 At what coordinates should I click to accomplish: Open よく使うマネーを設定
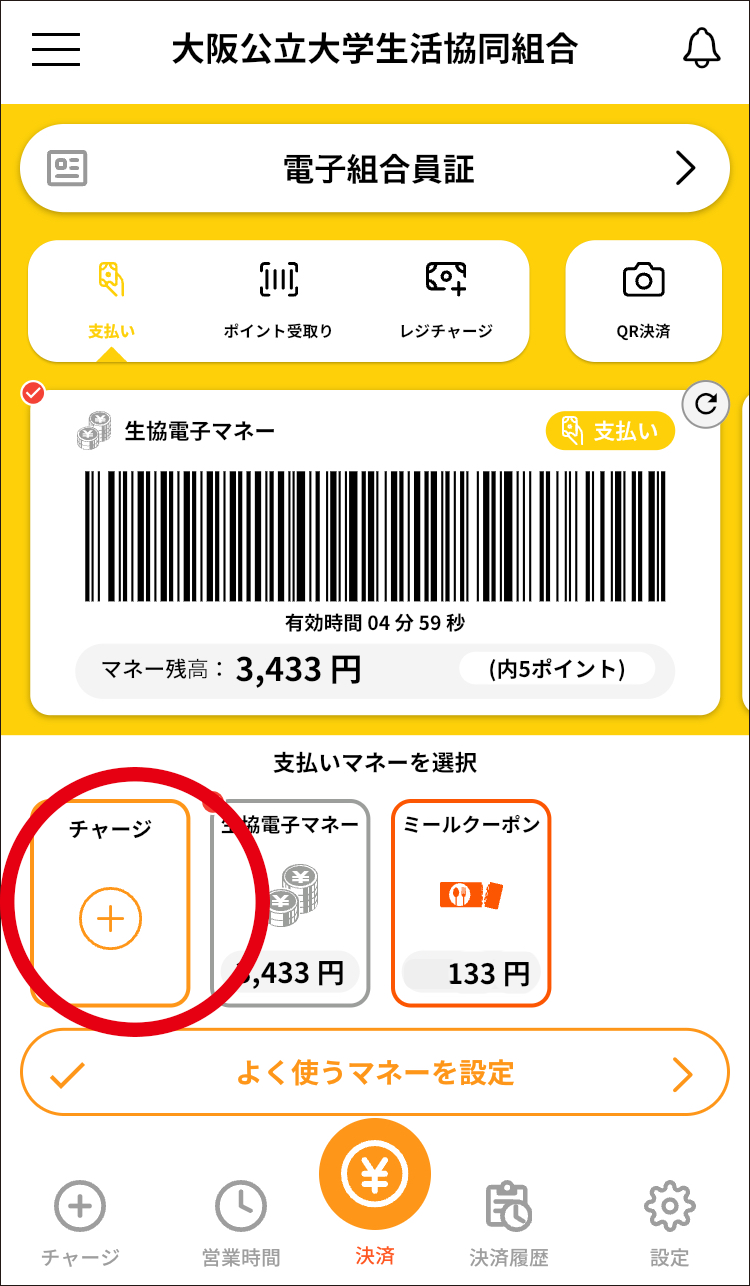375,1072
